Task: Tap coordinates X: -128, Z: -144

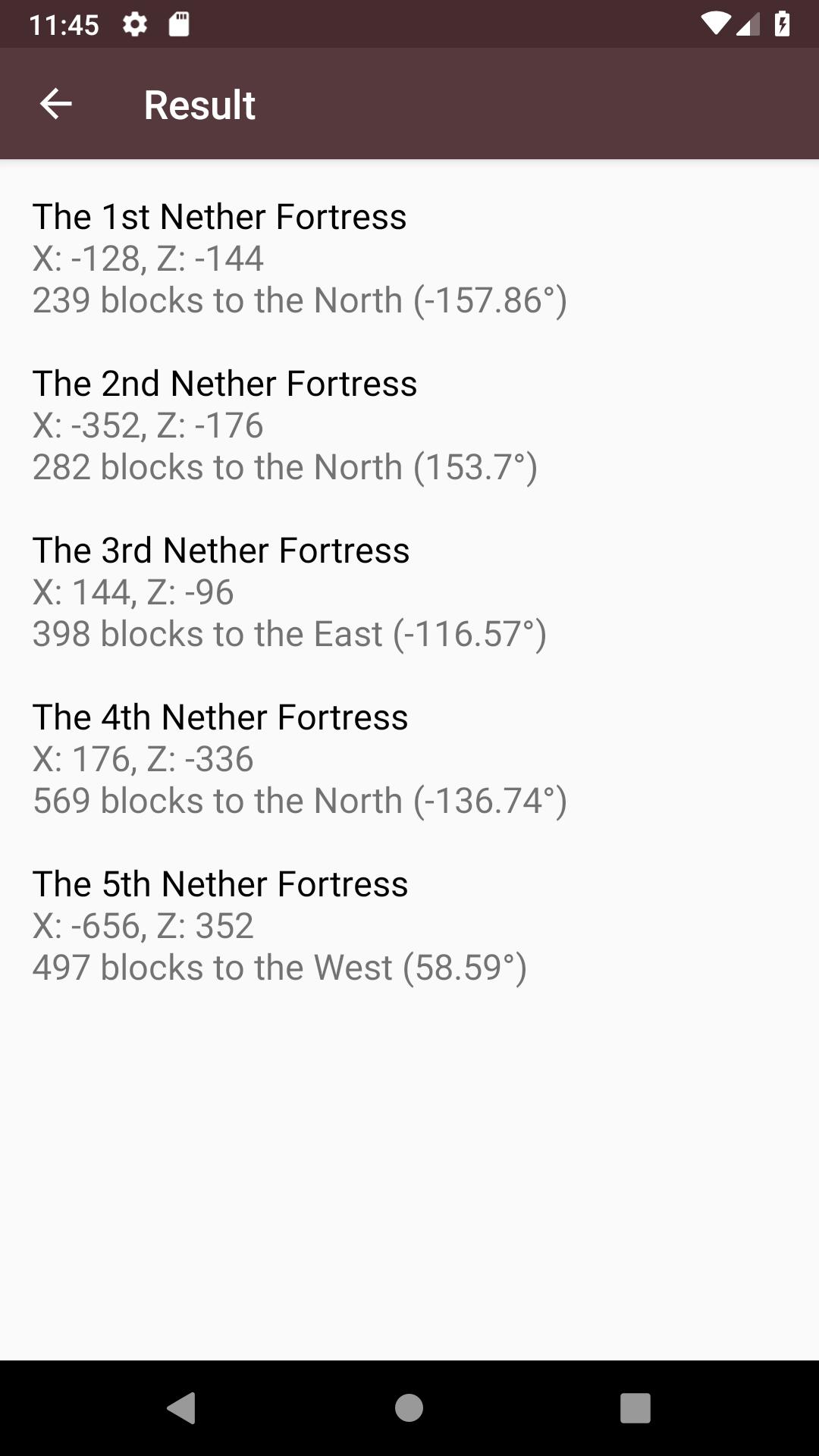Action: 147,258
